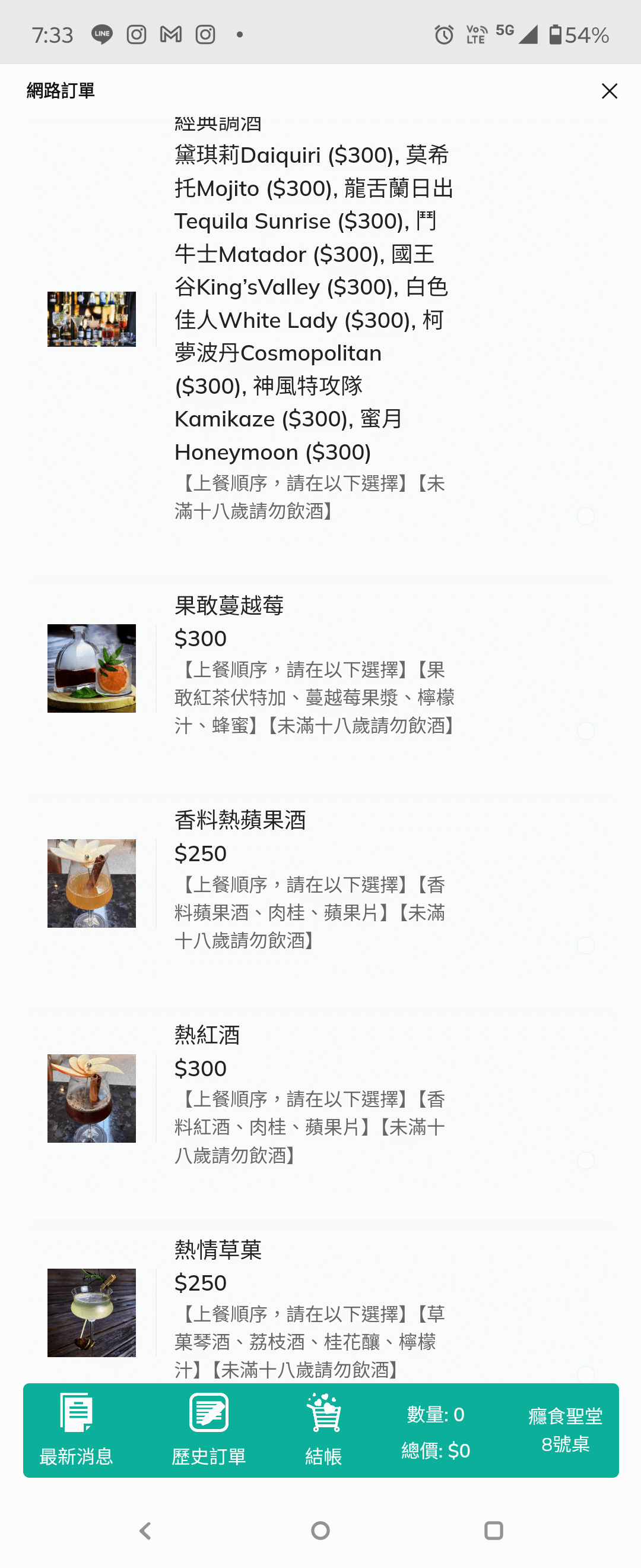
Task: Go back with the system back button
Action: click(x=145, y=1530)
